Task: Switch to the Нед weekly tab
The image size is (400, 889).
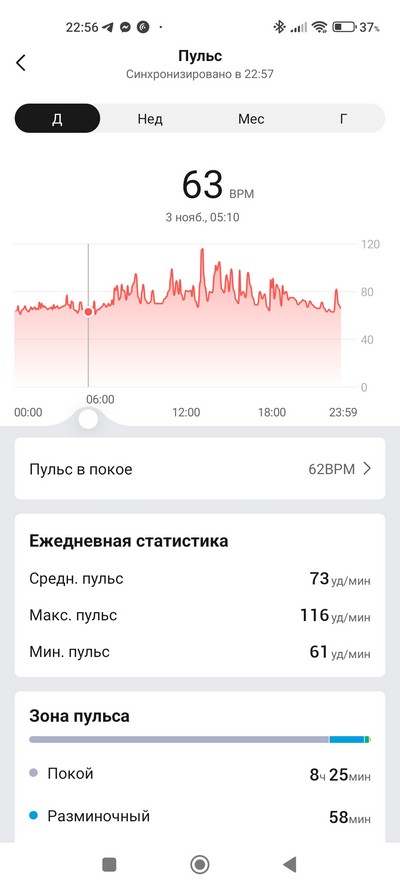Action: pyautogui.click(x=150, y=118)
